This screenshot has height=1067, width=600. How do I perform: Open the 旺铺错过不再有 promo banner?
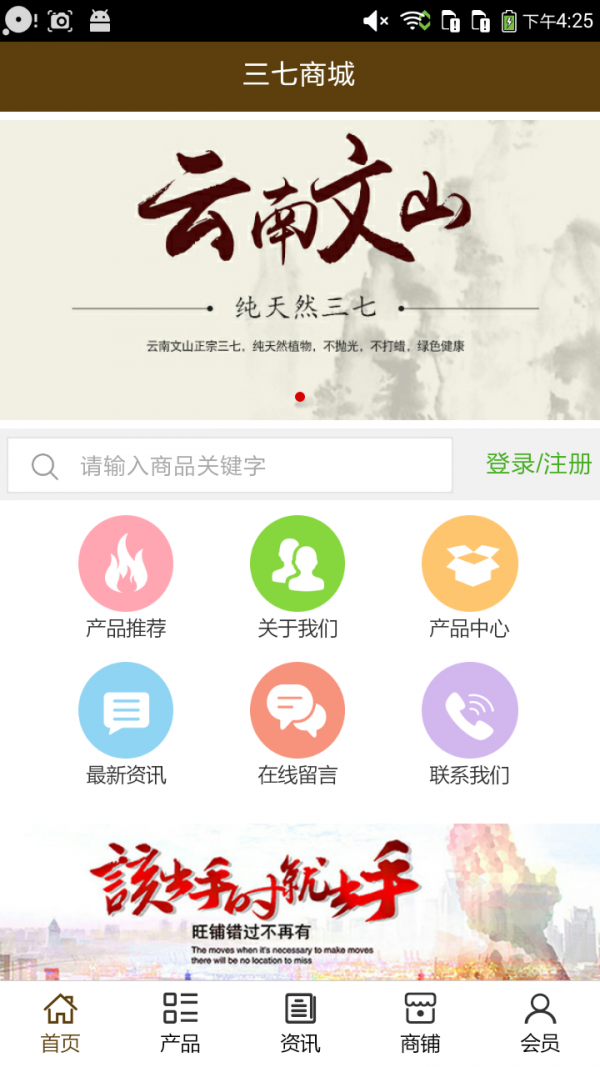[300, 900]
